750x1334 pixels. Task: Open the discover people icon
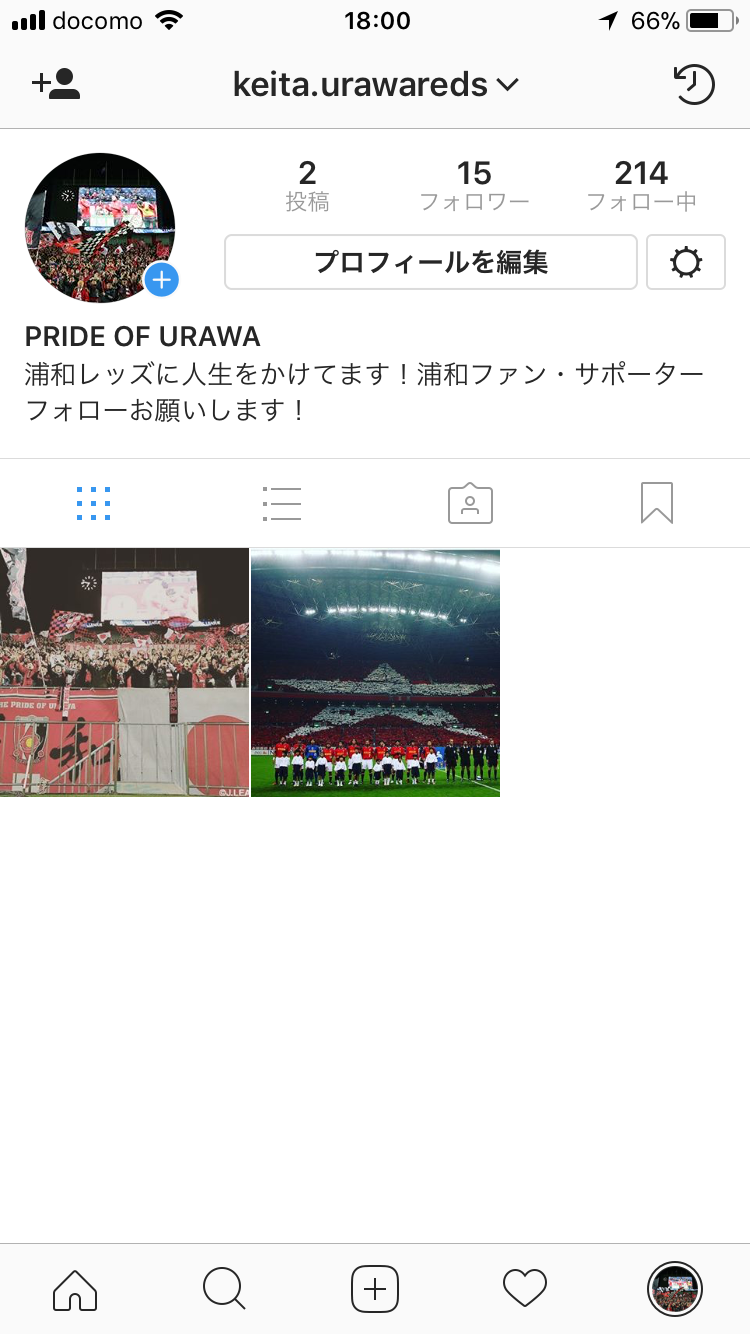click(56, 84)
